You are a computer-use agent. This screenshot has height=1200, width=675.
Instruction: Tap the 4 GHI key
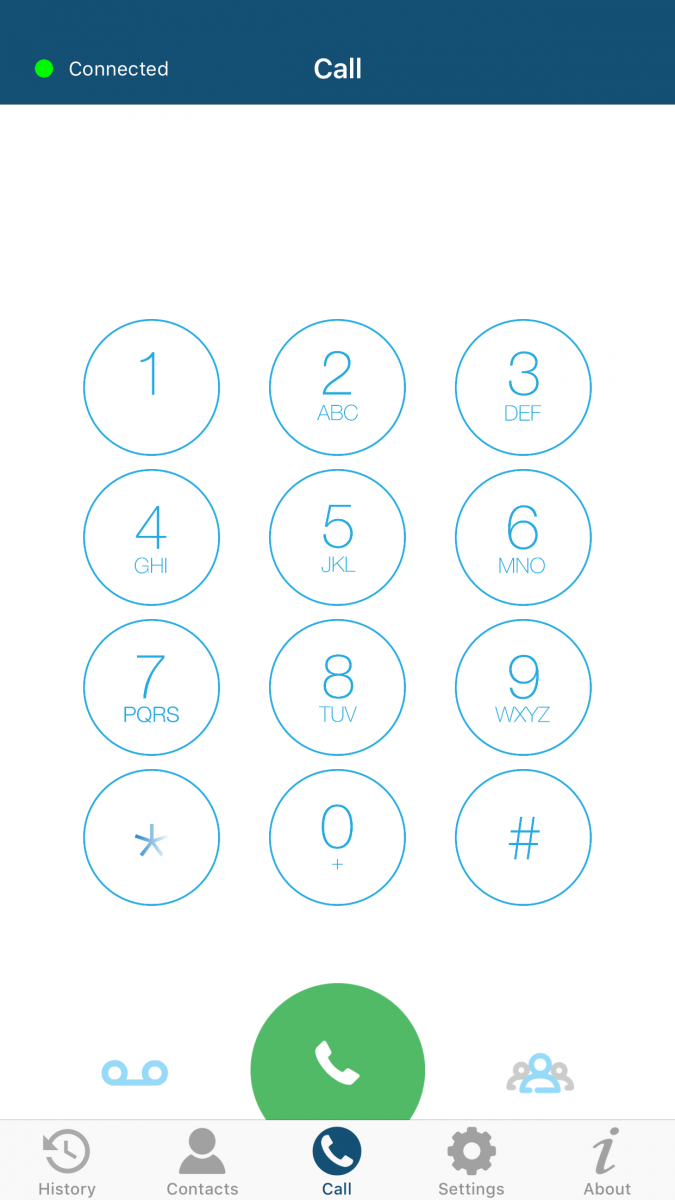pos(151,538)
